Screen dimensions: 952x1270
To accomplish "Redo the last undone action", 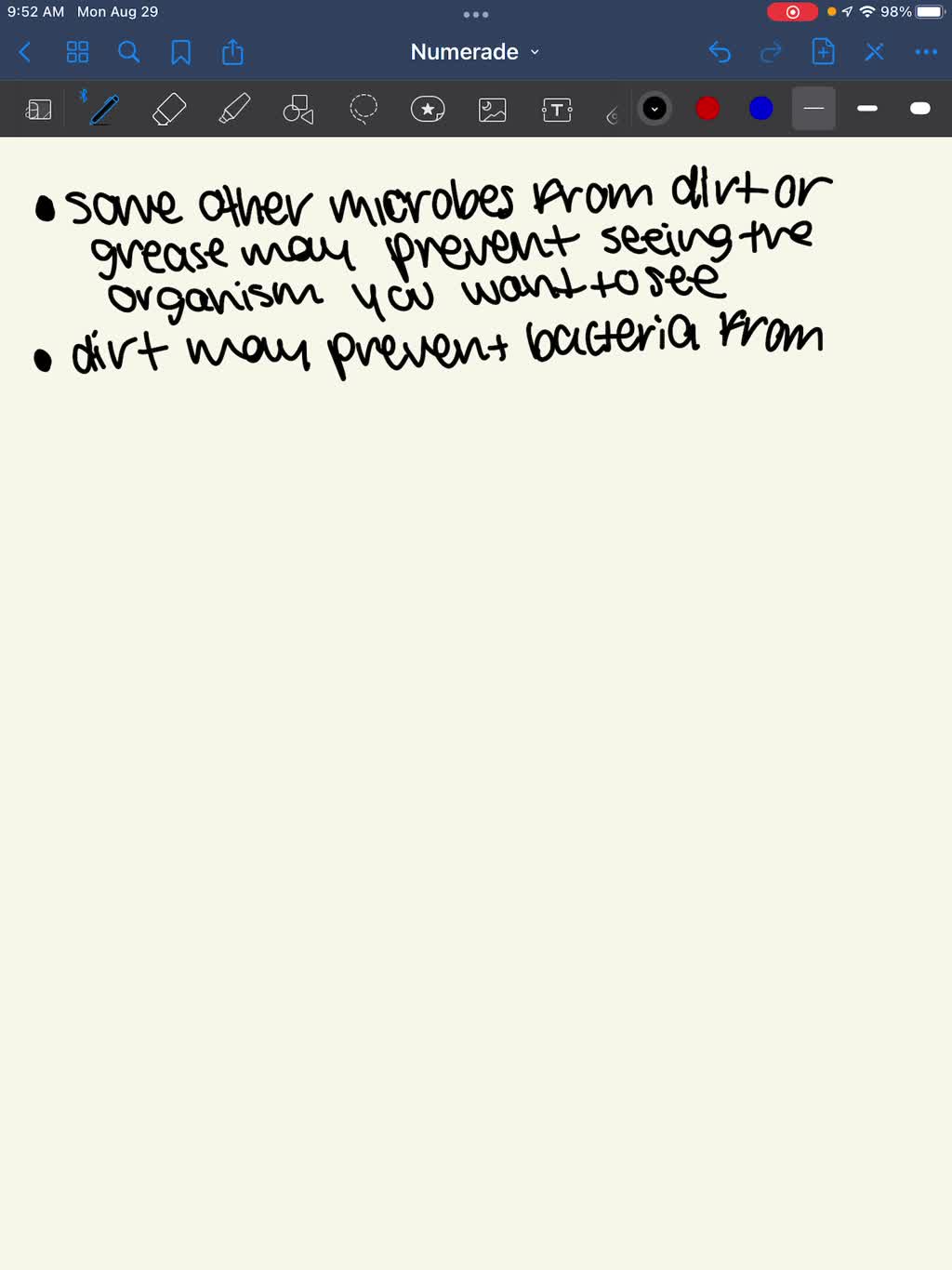I will click(x=771, y=52).
